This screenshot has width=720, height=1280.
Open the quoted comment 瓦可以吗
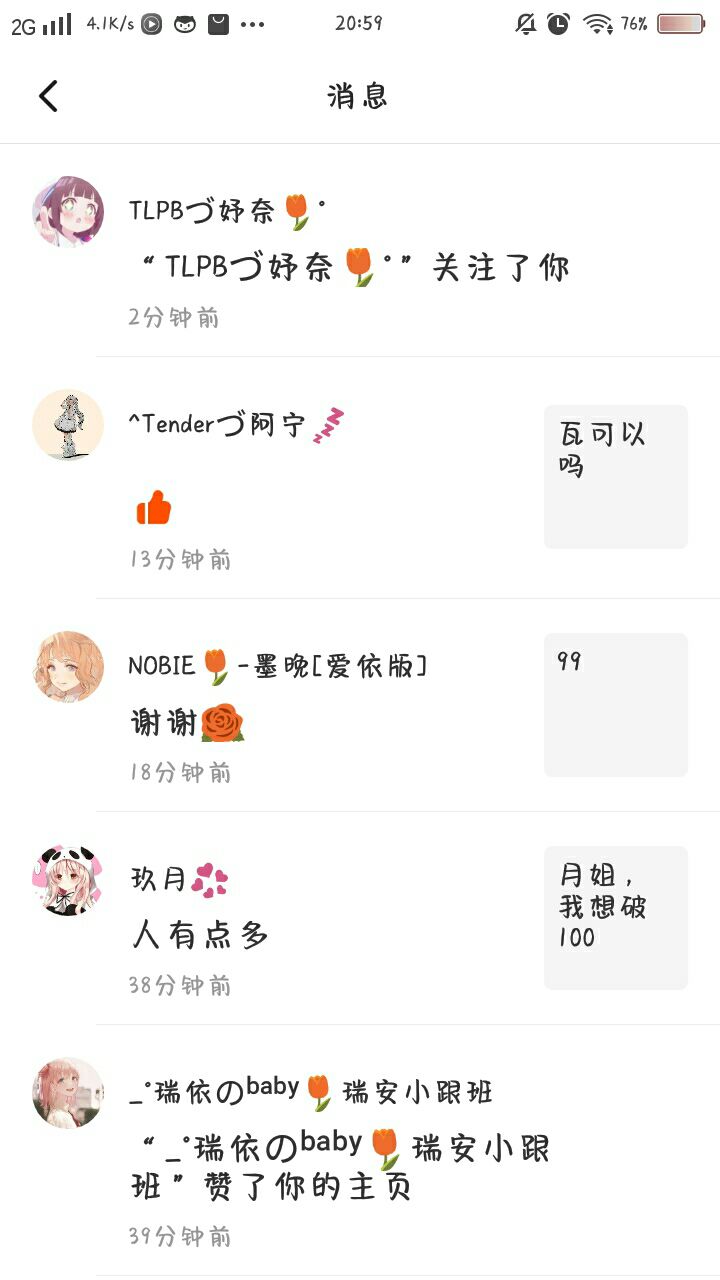click(x=616, y=477)
